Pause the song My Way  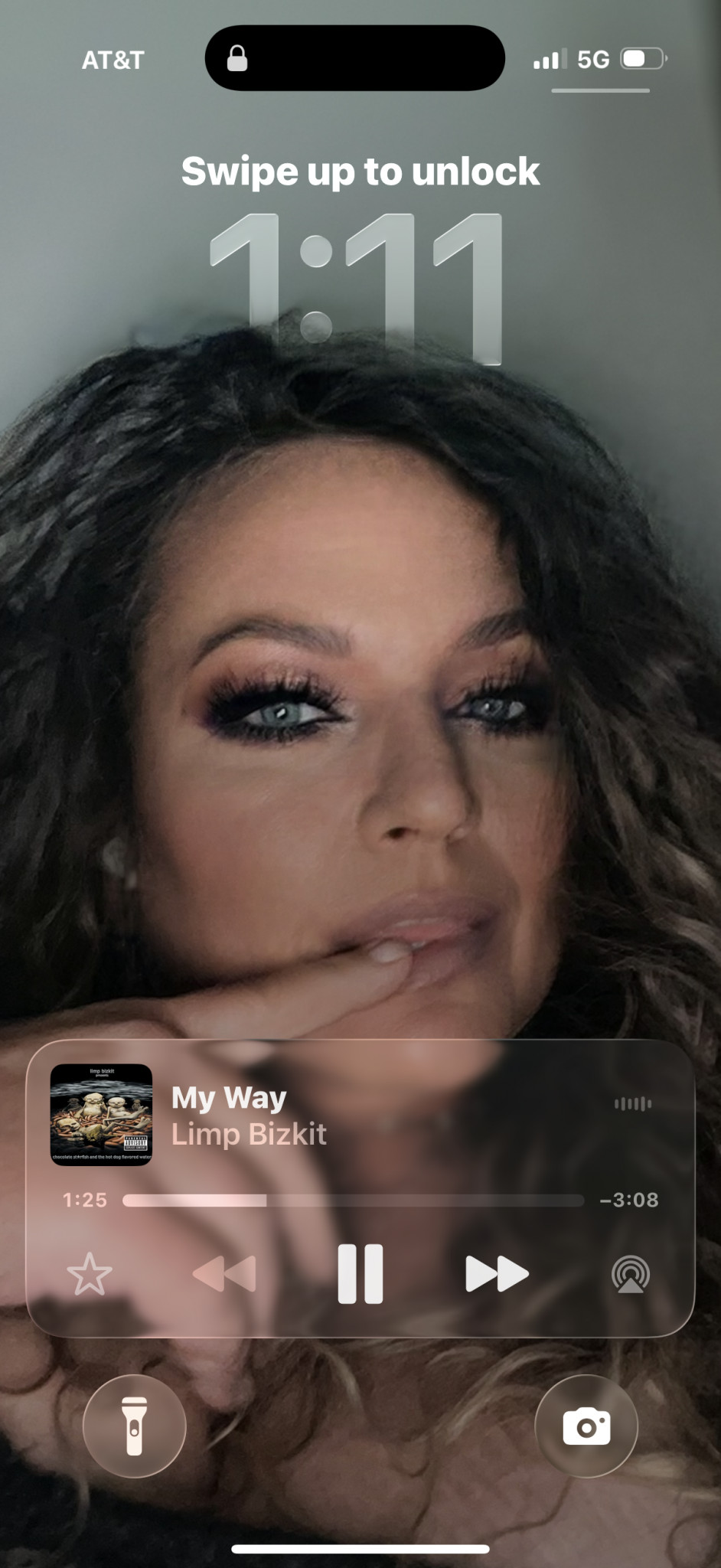360,1274
